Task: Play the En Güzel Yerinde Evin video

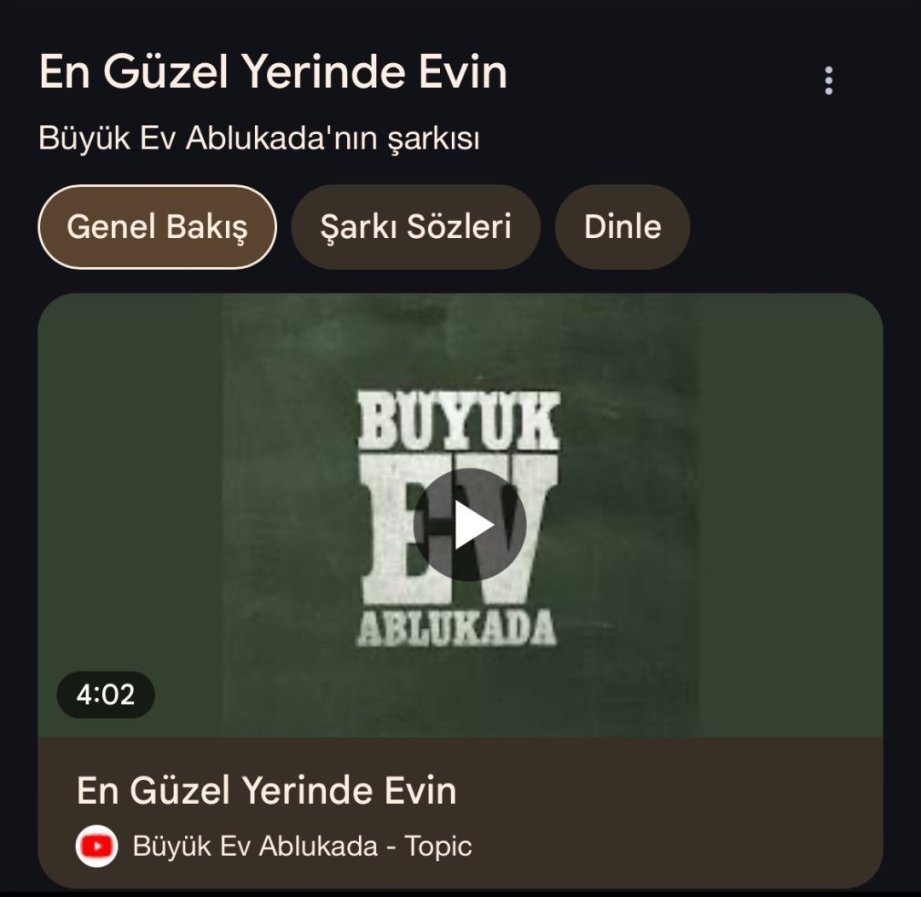Action: click(x=469, y=525)
